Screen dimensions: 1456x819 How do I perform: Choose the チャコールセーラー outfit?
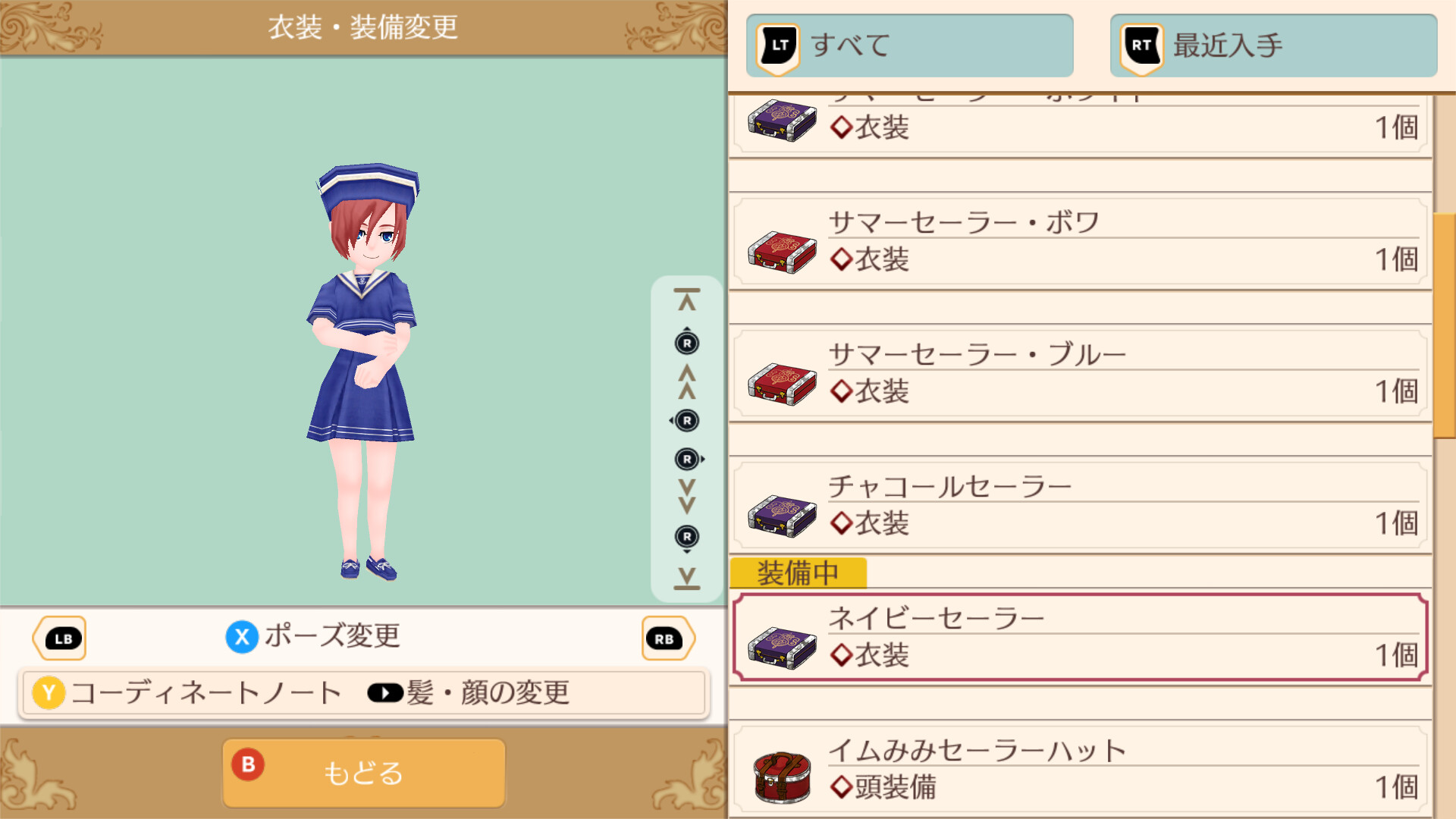[x=1080, y=506]
